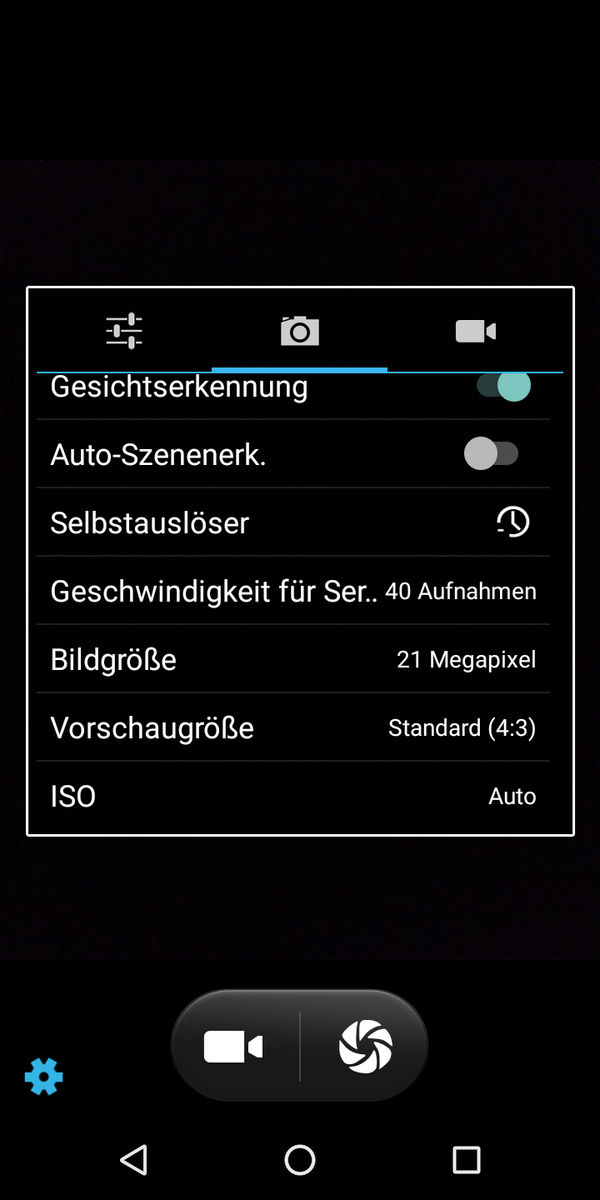This screenshot has width=600, height=1200.
Task: Enable the Auto-Szenenerk. switch
Action: coord(491,454)
